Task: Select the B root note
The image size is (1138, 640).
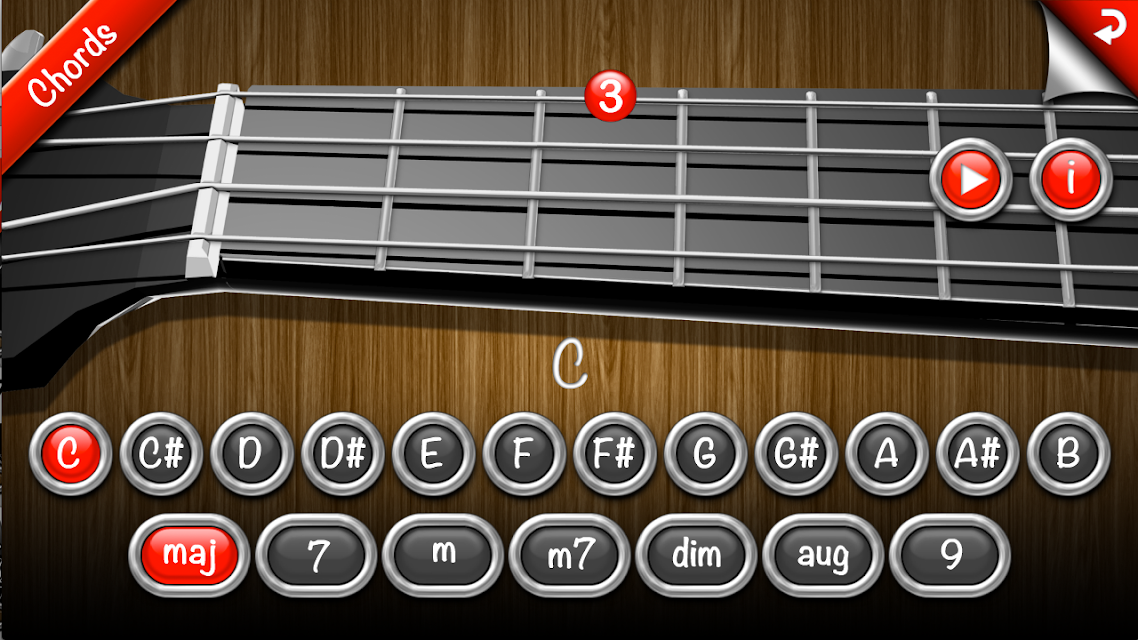Action: click(x=1068, y=454)
